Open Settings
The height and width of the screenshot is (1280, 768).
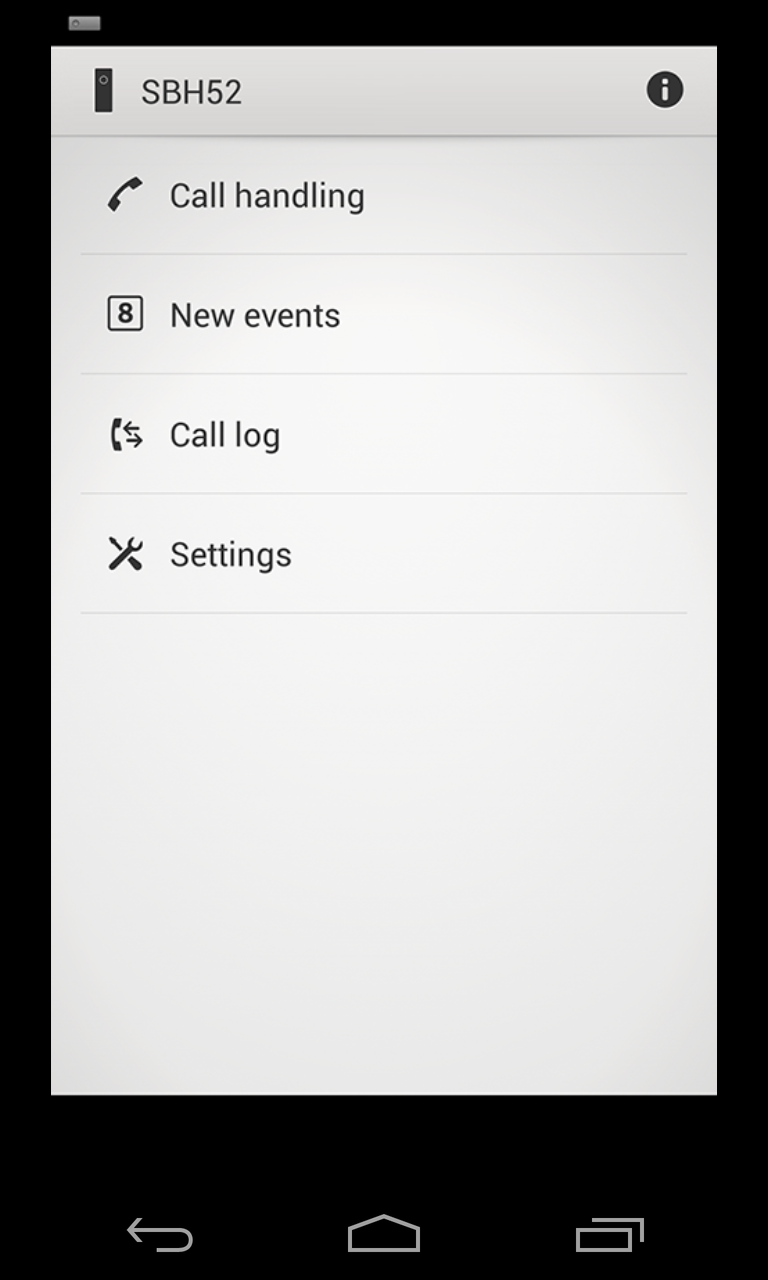point(230,554)
